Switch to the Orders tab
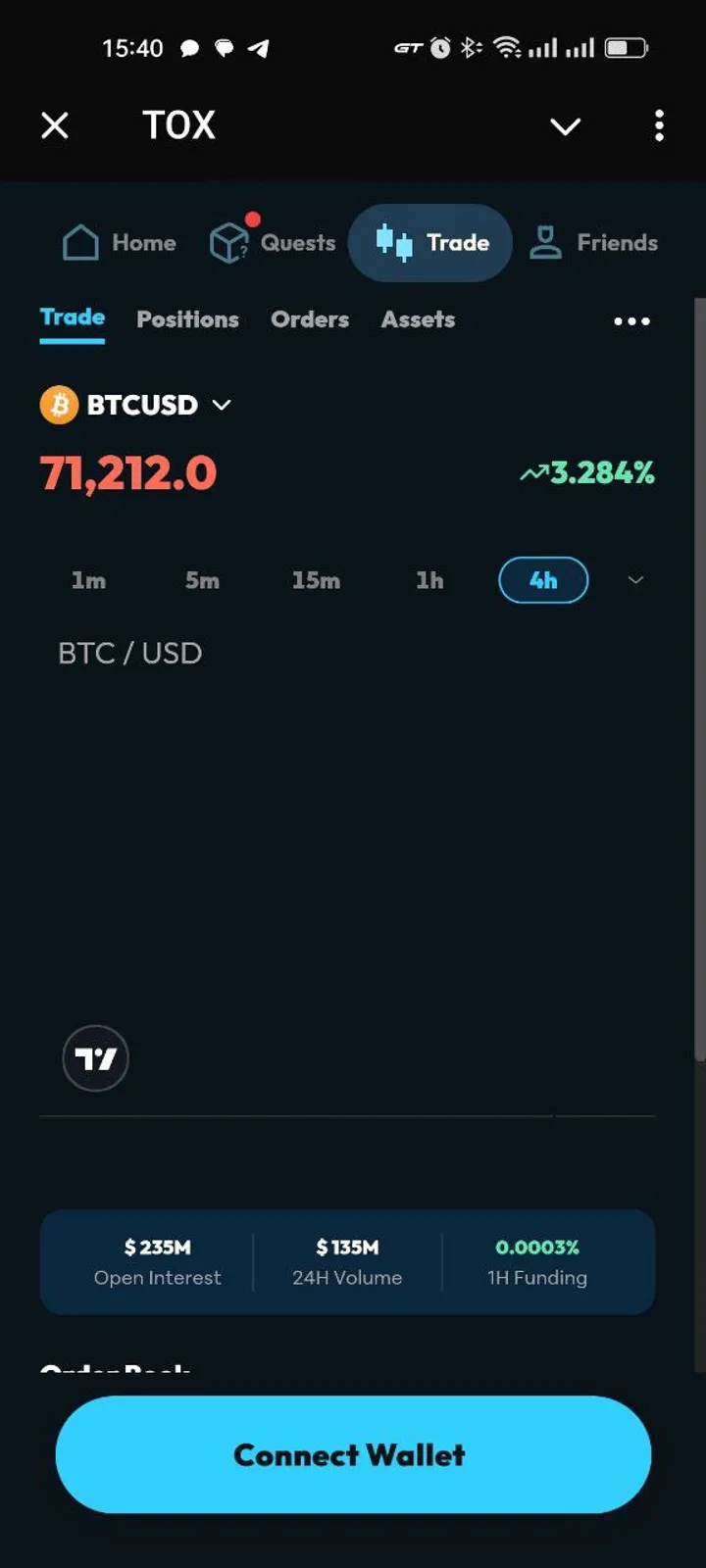This screenshot has width=706, height=1568. (x=310, y=319)
